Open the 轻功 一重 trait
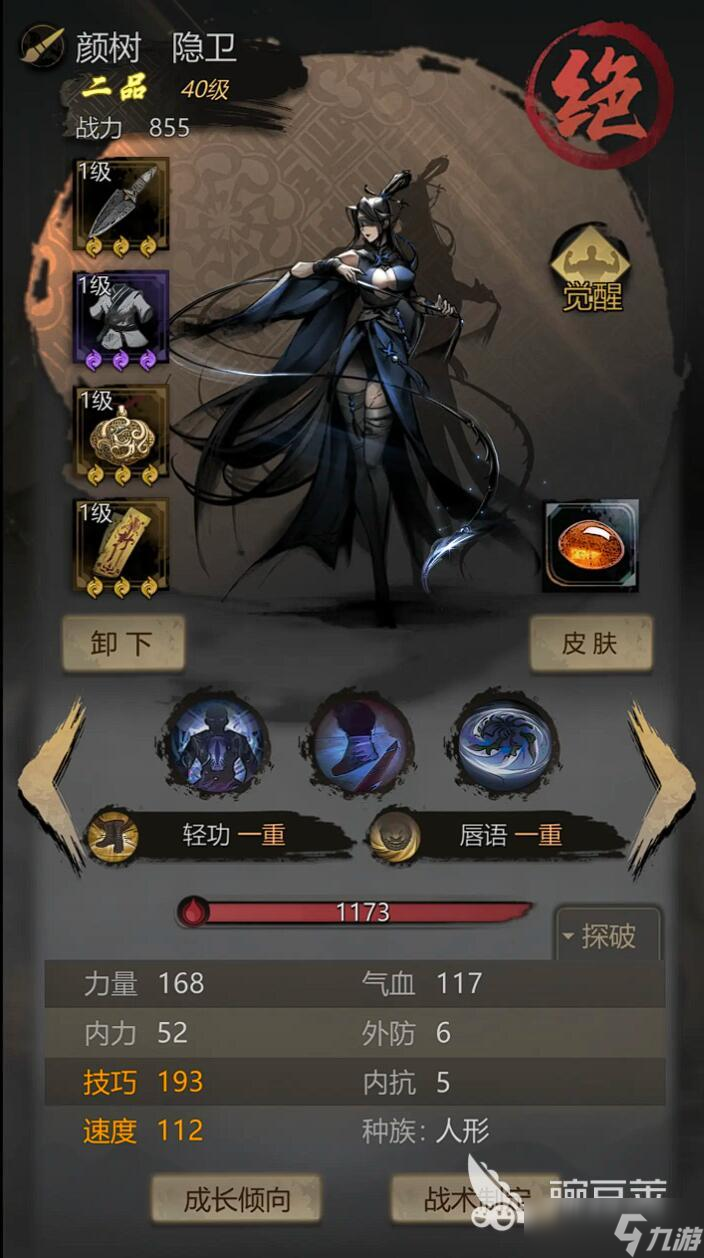Image resolution: width=704 pixels, height=1258 pixels. [215, 836]
